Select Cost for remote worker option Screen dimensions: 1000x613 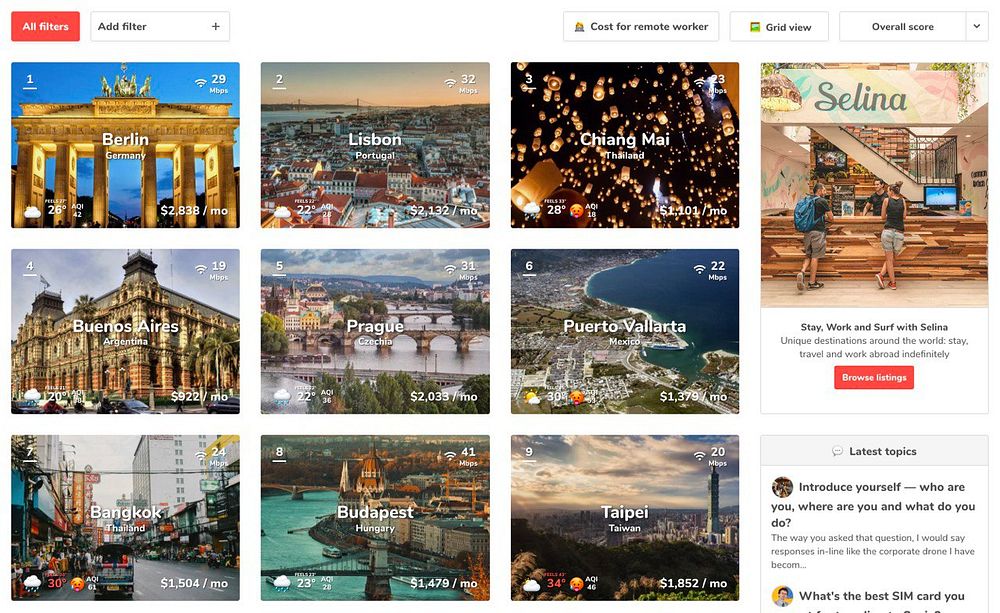641,27
